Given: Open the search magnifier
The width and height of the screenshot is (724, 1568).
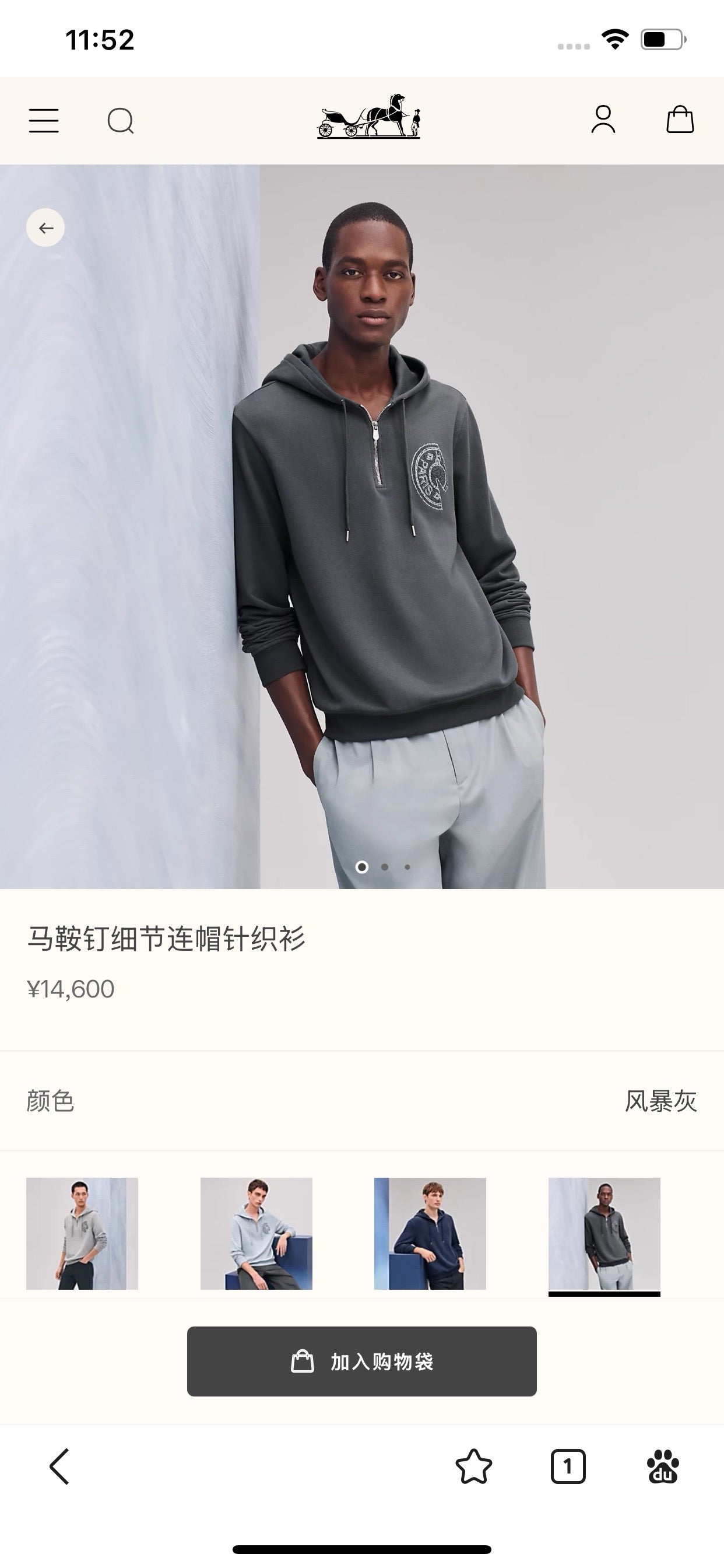Looking at the screenshot, I should tap(121, 121).
